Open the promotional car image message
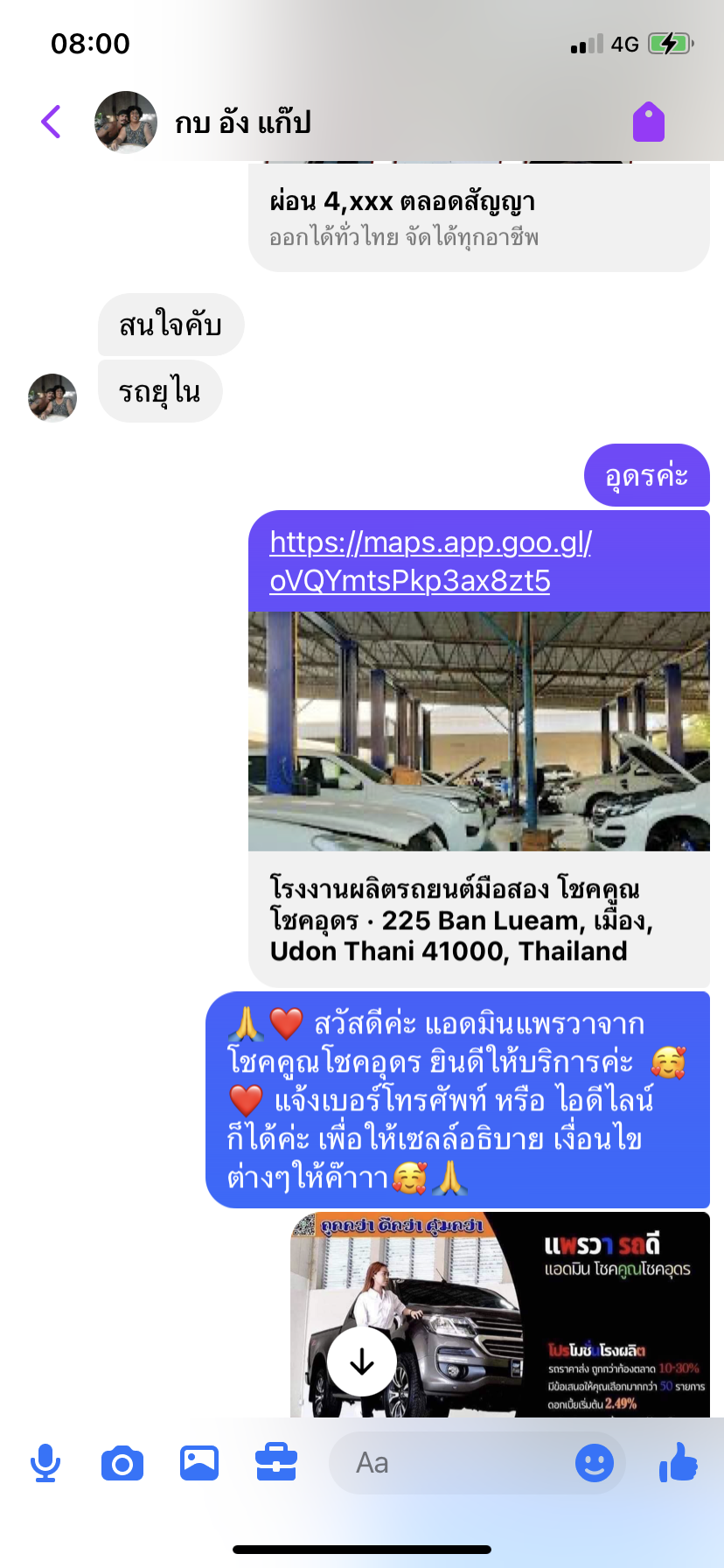 (500, 1314)
